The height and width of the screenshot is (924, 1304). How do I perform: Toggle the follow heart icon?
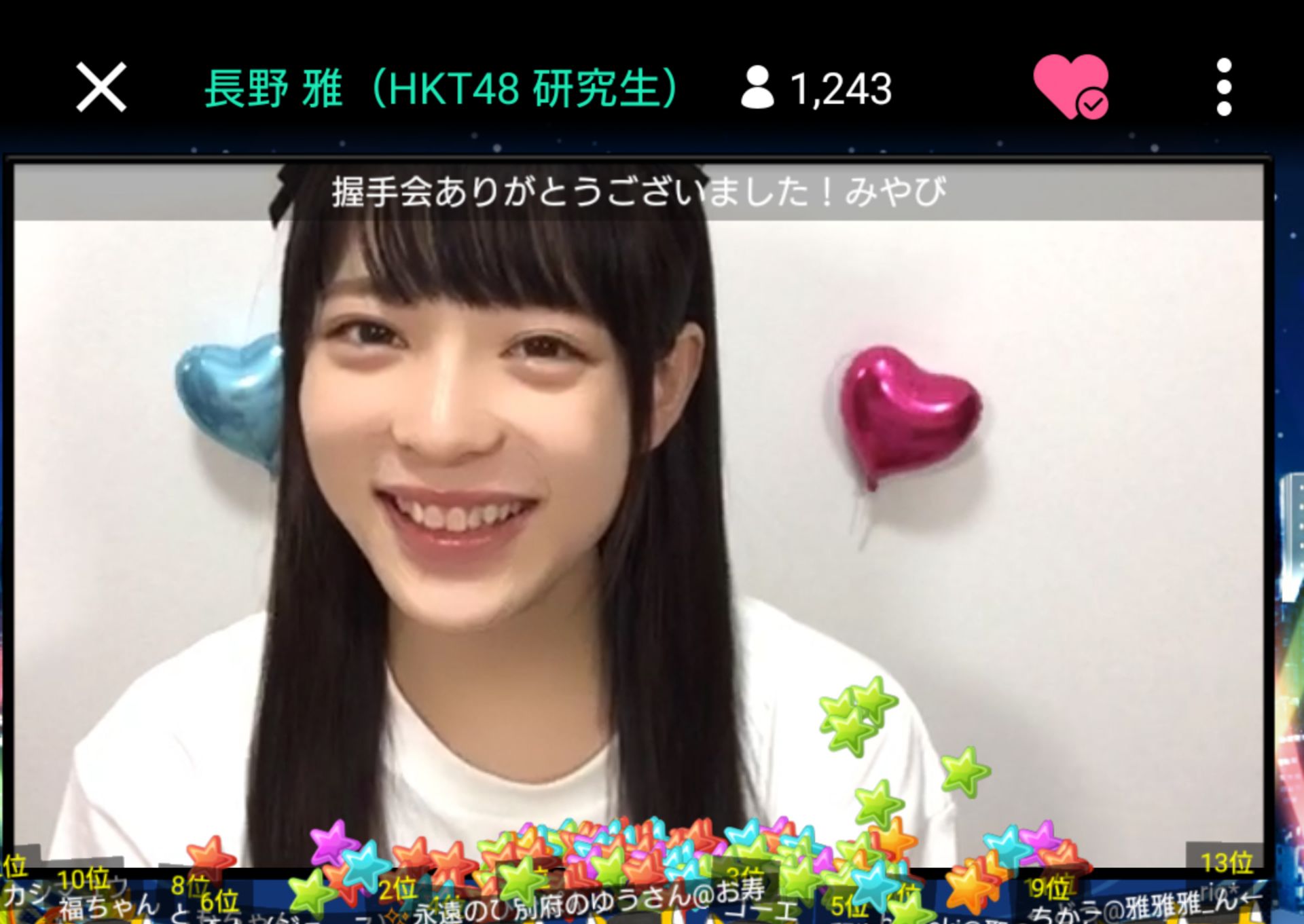(x=1070, y=86)
